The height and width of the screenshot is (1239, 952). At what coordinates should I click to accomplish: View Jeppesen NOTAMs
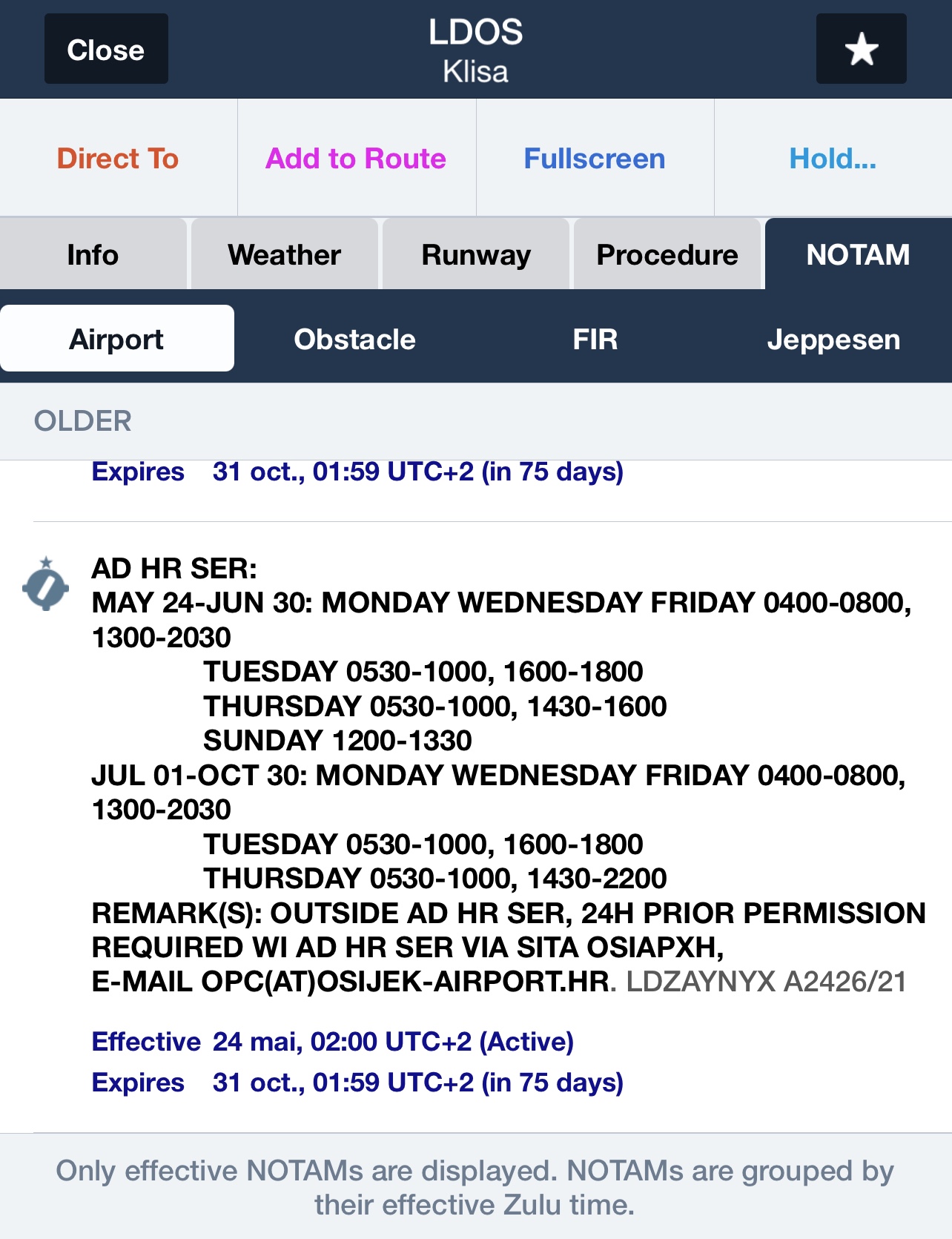833,340
